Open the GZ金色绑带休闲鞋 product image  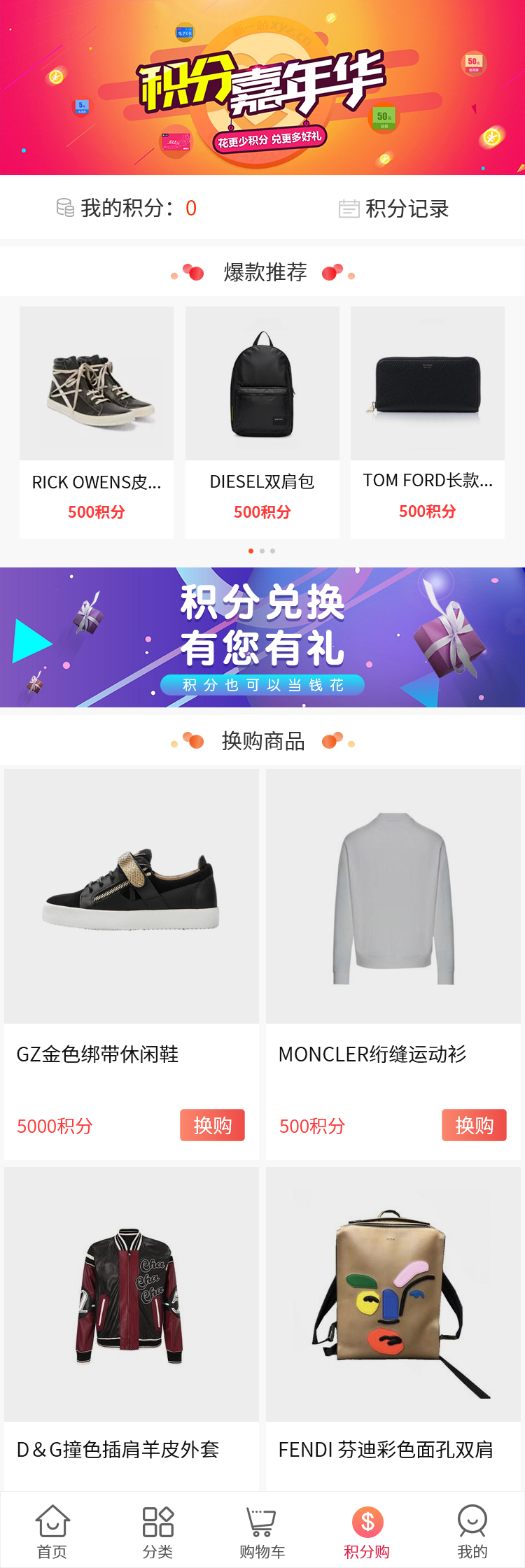tap(132, 896)
